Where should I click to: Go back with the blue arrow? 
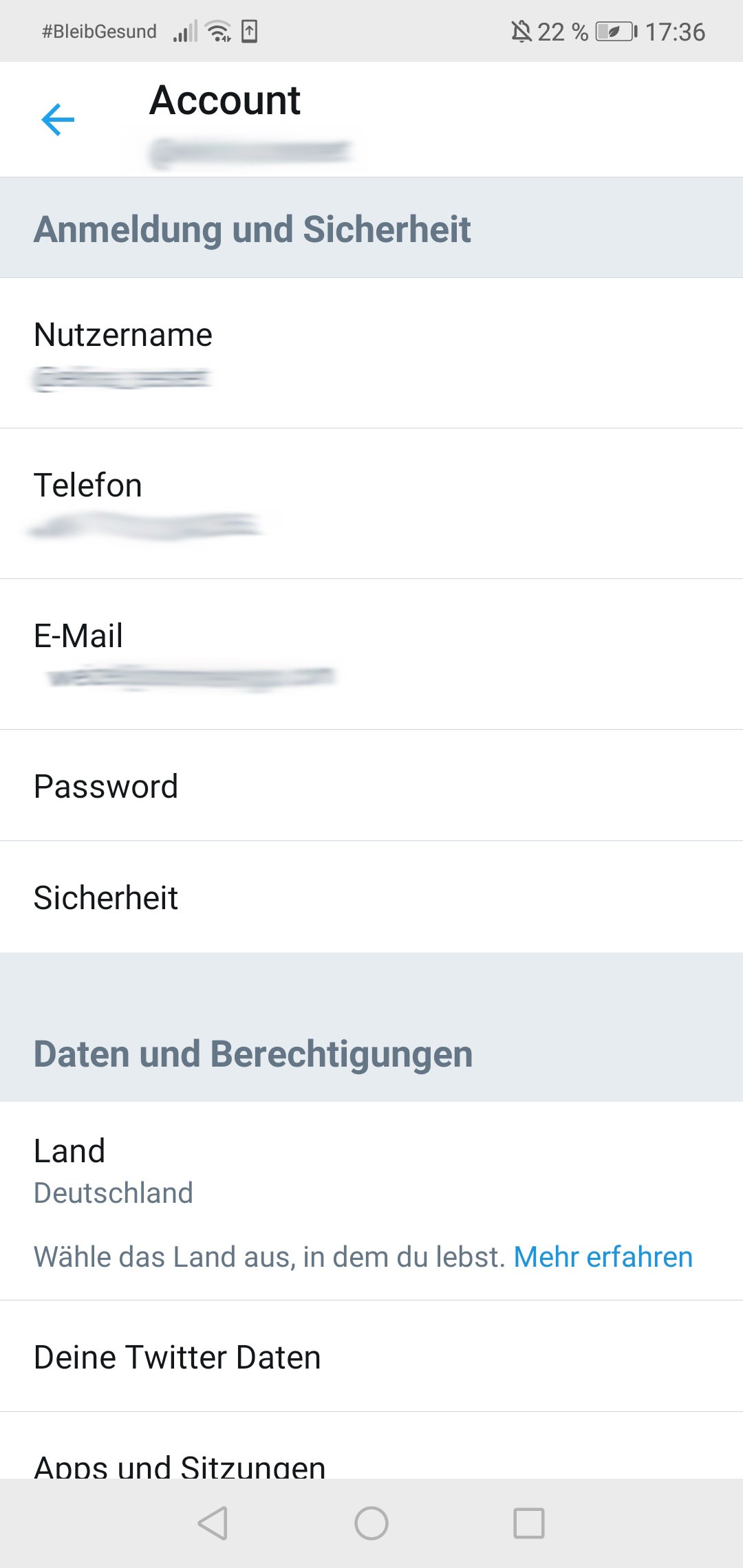58,120
